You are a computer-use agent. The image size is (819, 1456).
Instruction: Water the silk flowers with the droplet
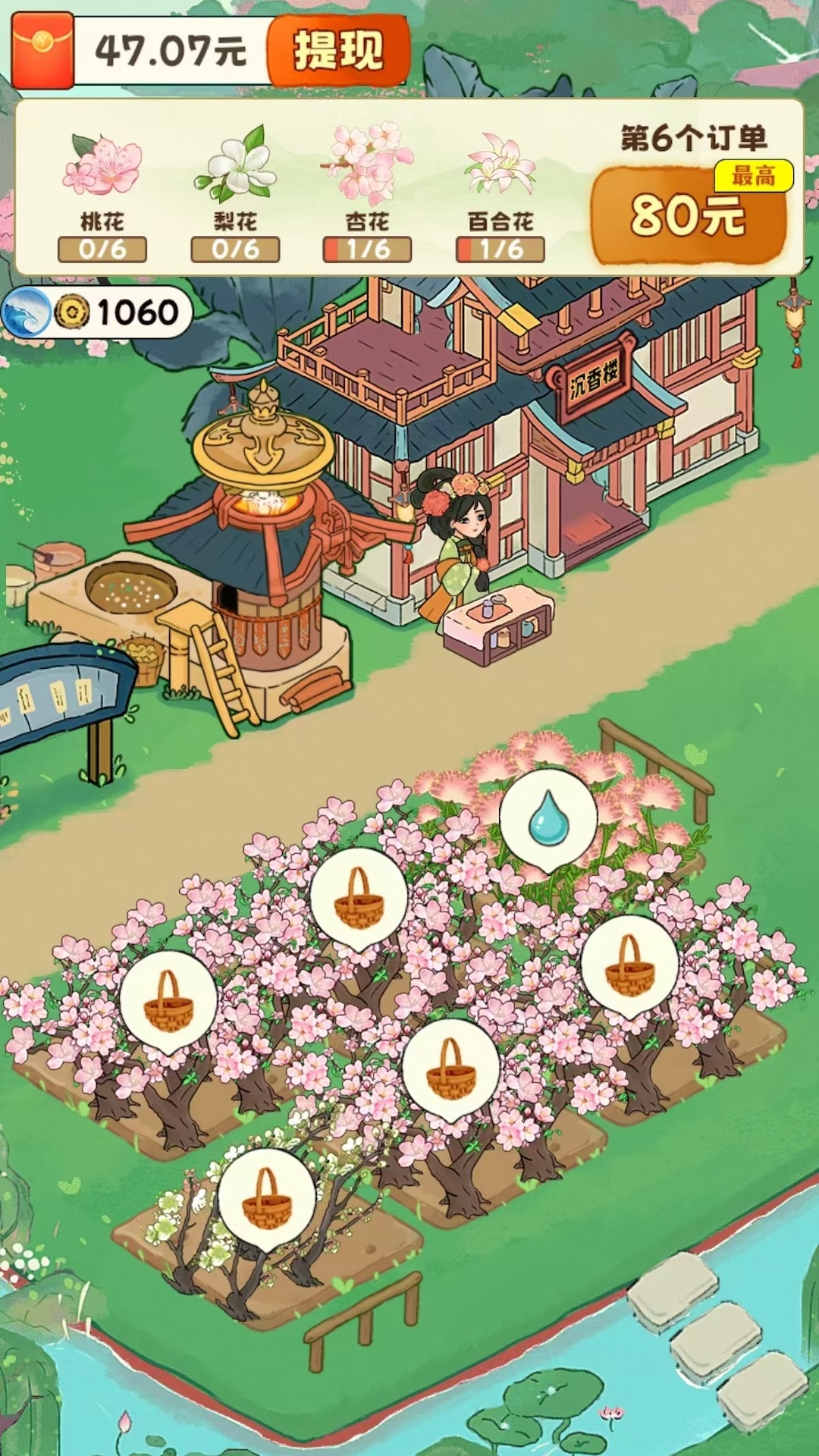click(x=548, y=819)
